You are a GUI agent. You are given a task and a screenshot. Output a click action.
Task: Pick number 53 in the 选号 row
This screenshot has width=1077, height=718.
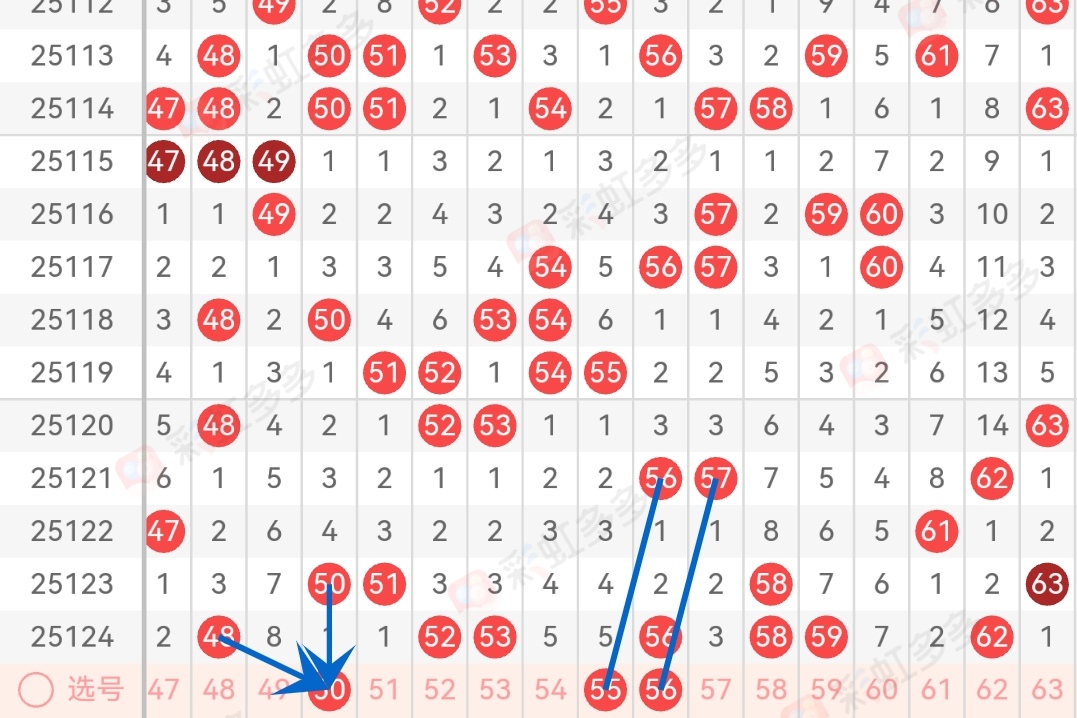click(x=495, y=690)
